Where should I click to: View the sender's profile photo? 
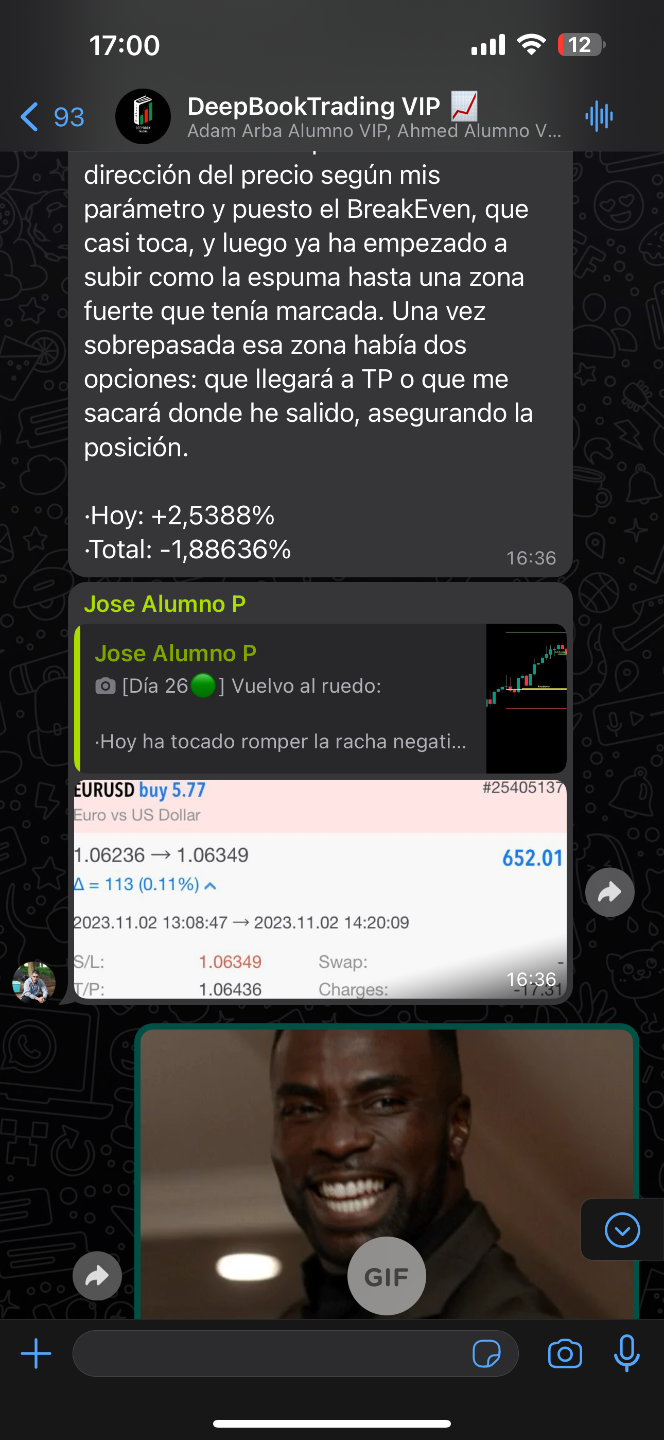(34, 983)
